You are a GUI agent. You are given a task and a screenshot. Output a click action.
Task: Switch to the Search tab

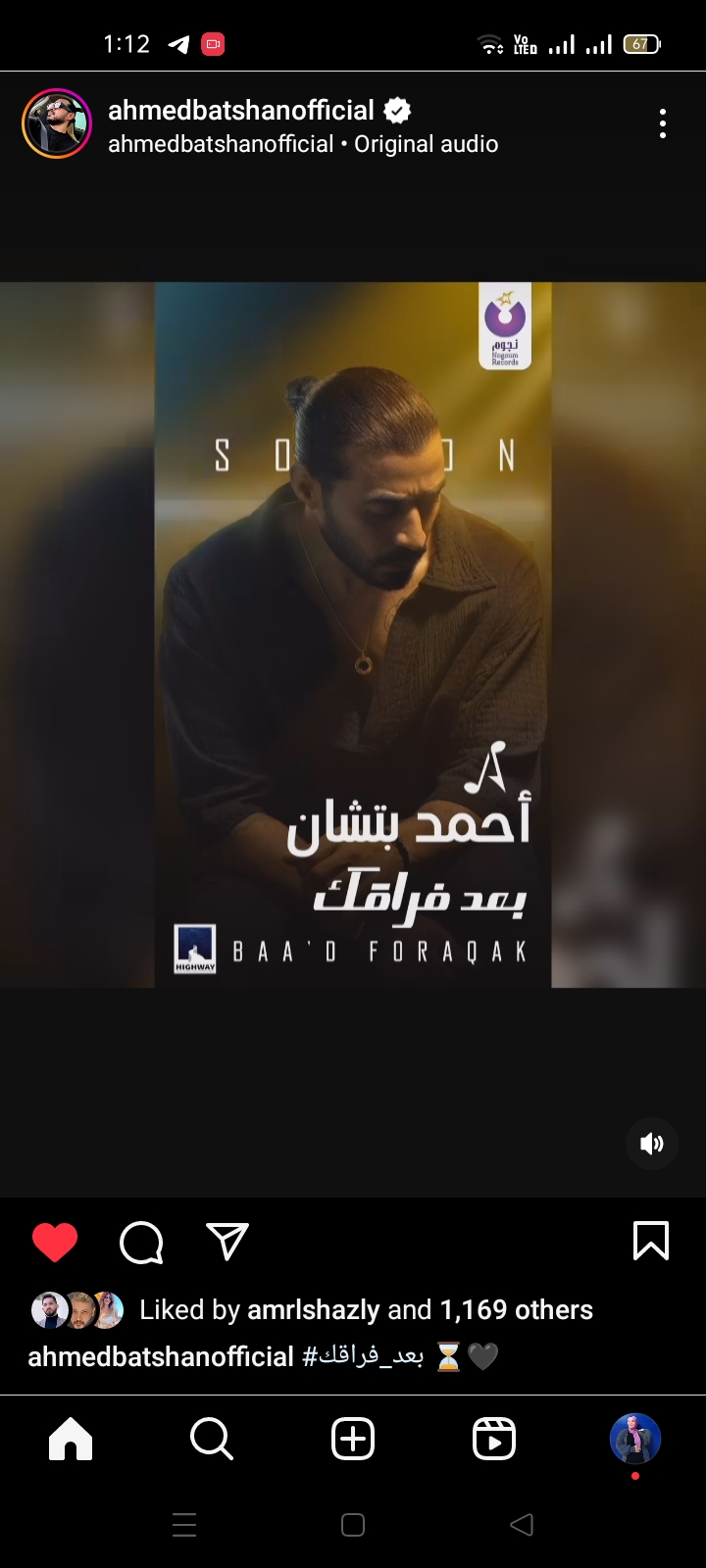[x=211, y=1440]
